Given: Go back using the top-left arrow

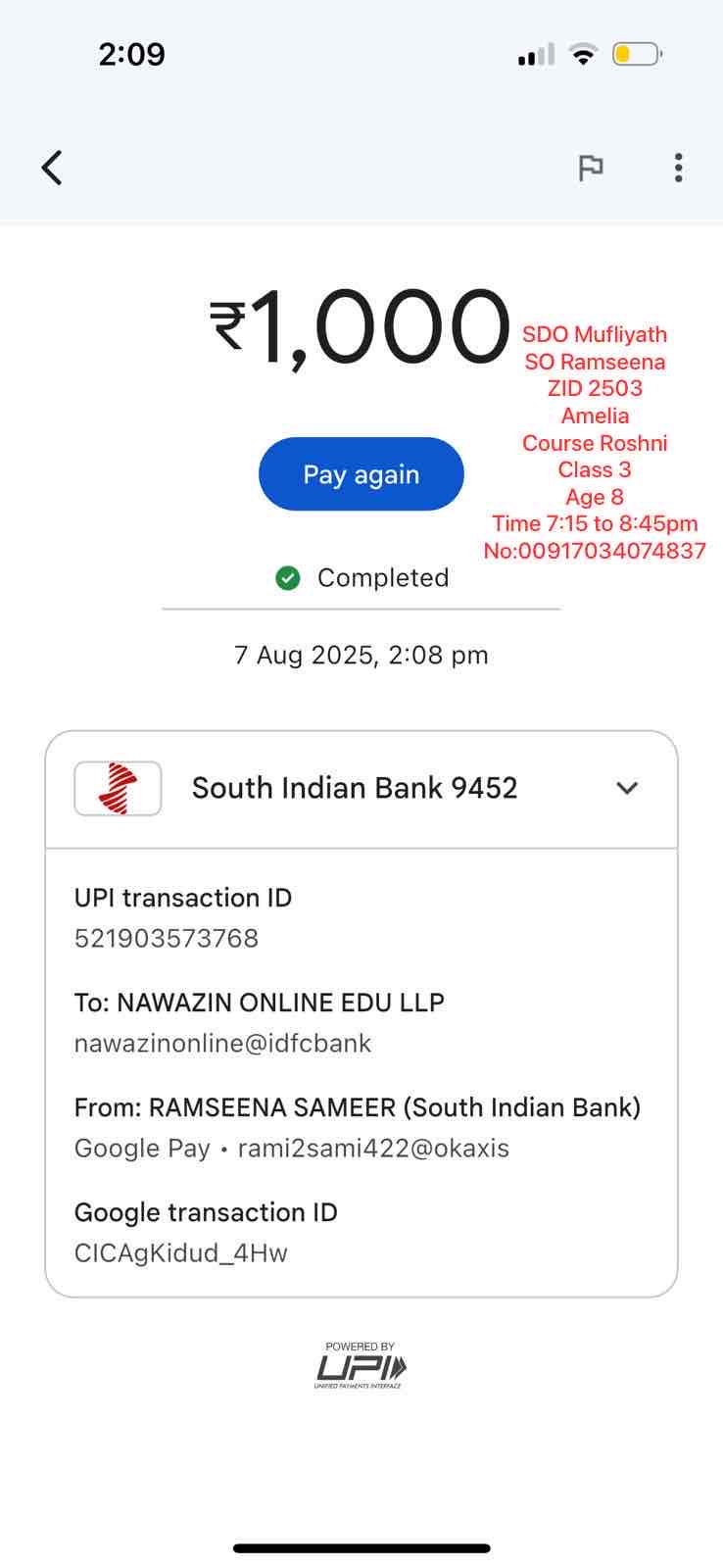Looking at the screenshot, I should click(x=52, y=168).
